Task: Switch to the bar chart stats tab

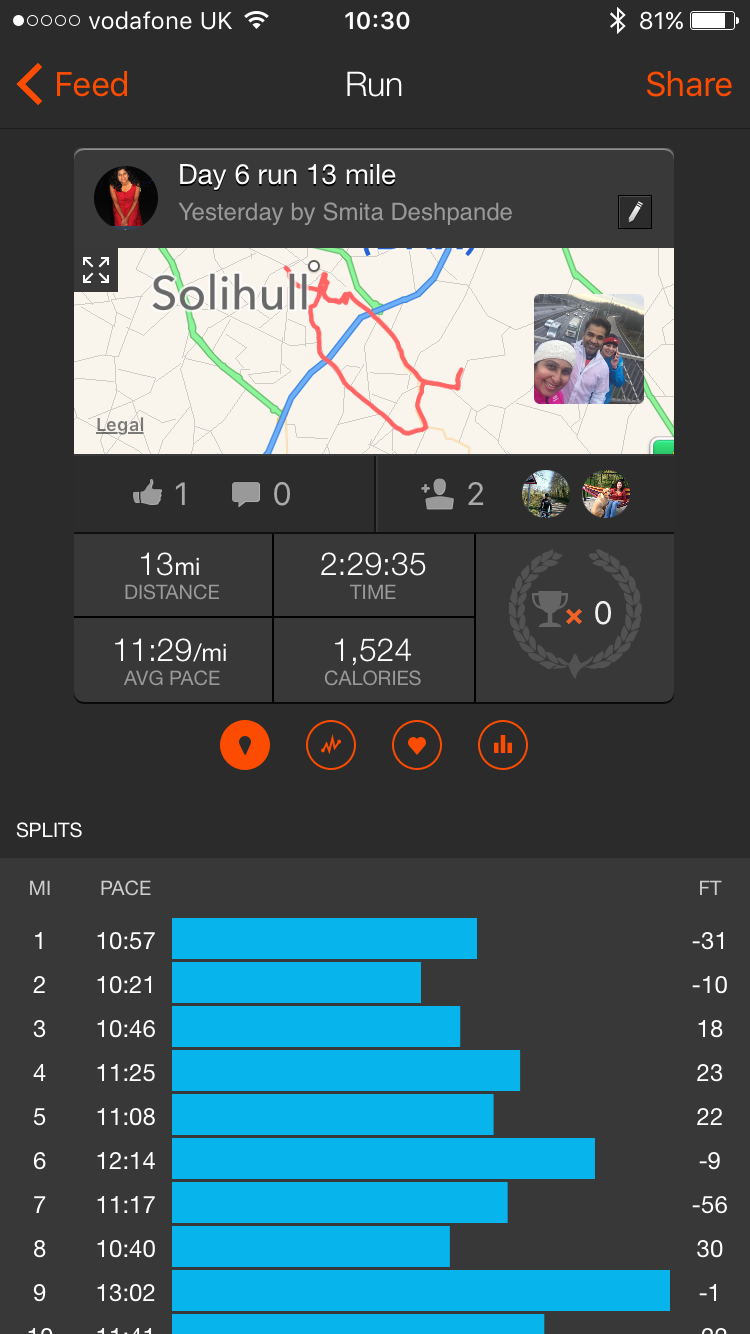Action: (x=503, y=744)
